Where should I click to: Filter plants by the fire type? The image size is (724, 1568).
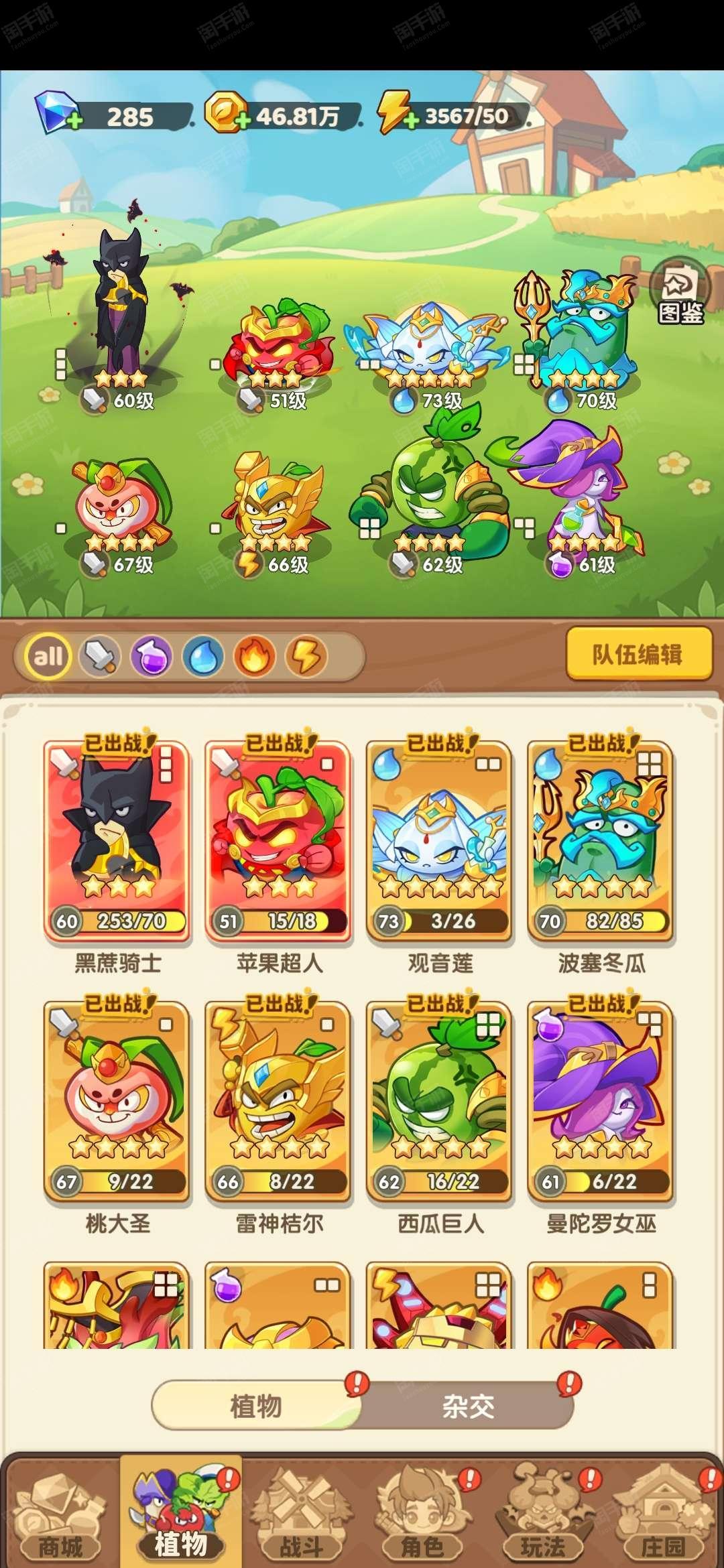[255, 656]
